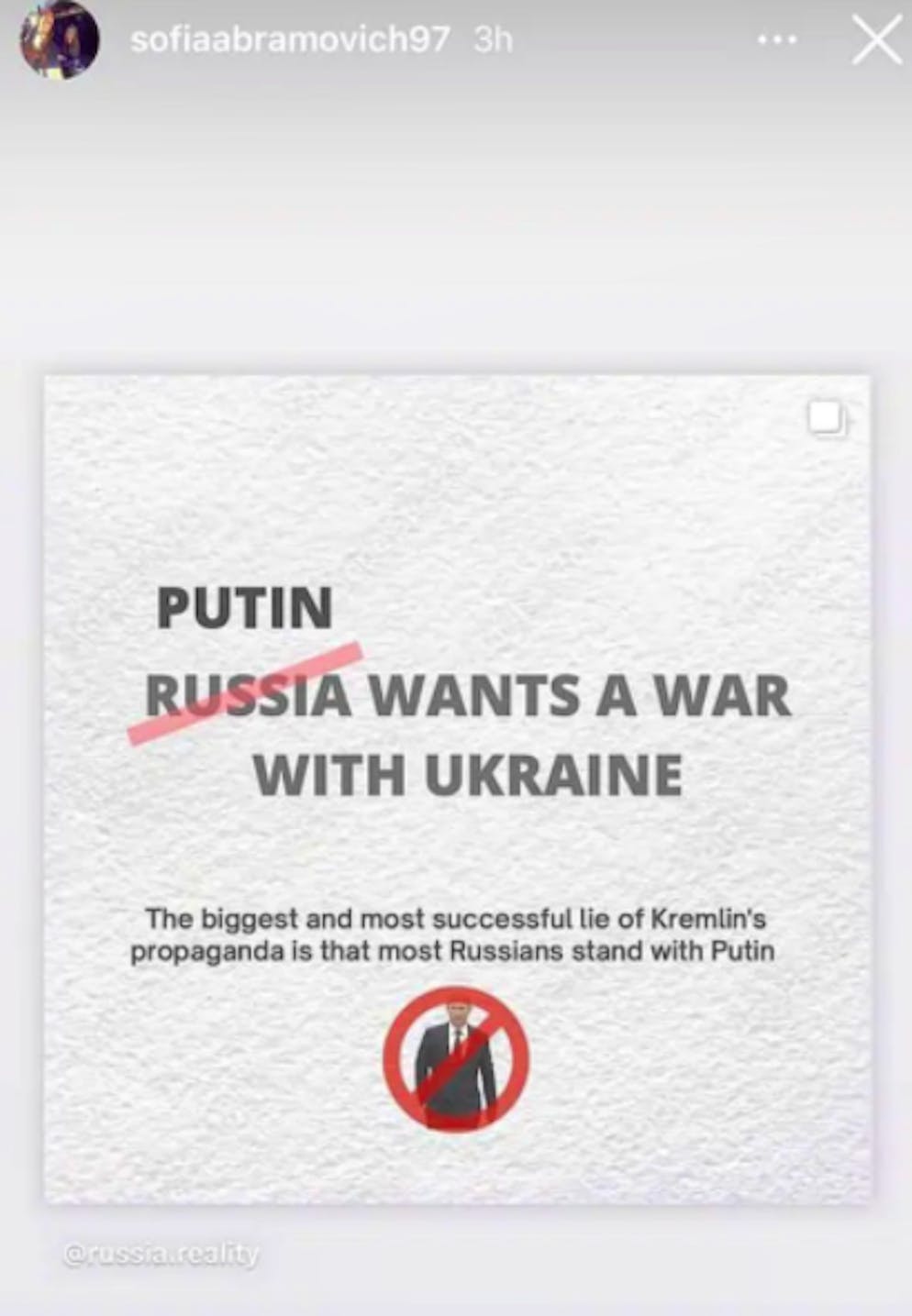Tap the sofiaabramovich97 username
912x1316 pixels.
[x=290, y=40]
